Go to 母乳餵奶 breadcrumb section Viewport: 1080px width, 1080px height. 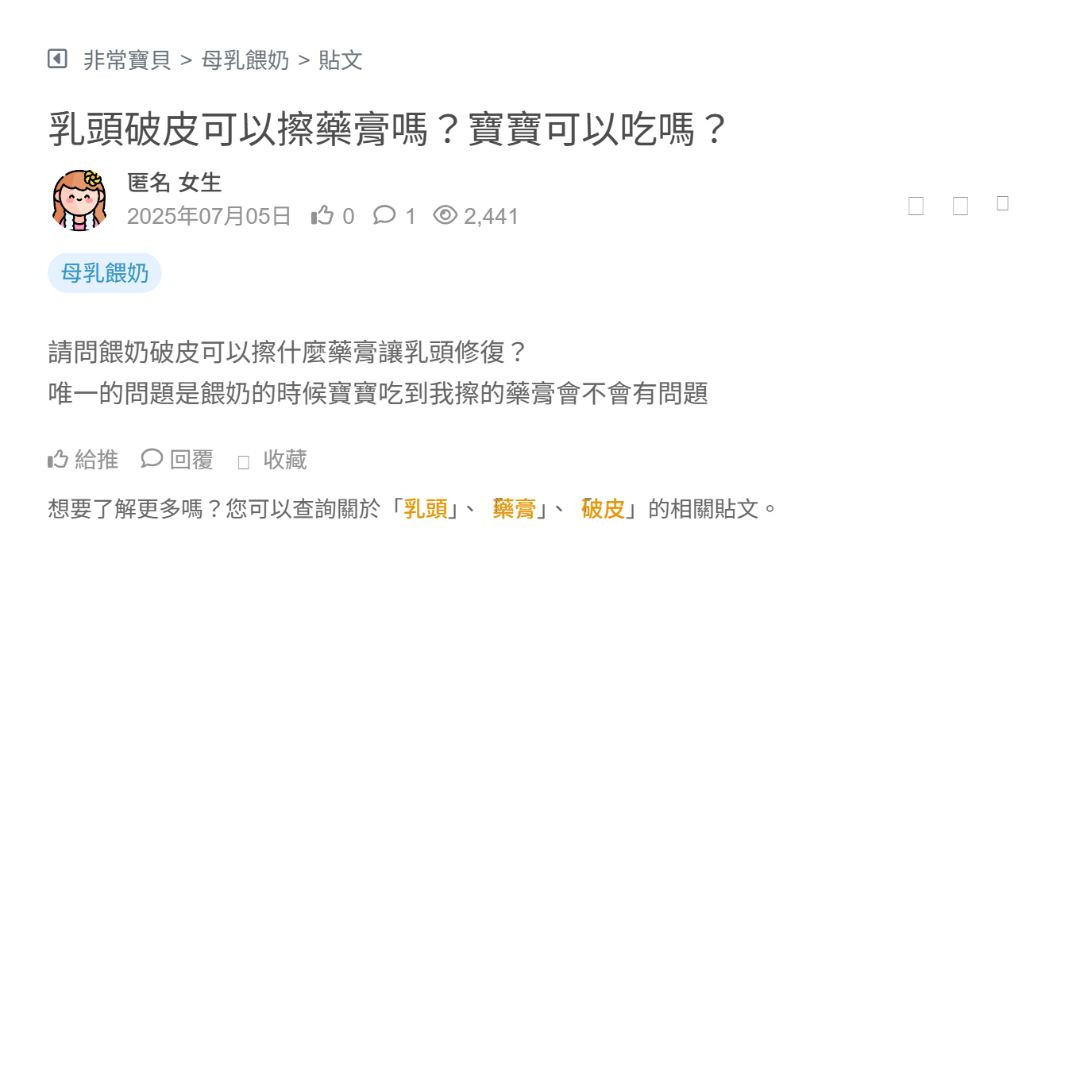point(245,60)
